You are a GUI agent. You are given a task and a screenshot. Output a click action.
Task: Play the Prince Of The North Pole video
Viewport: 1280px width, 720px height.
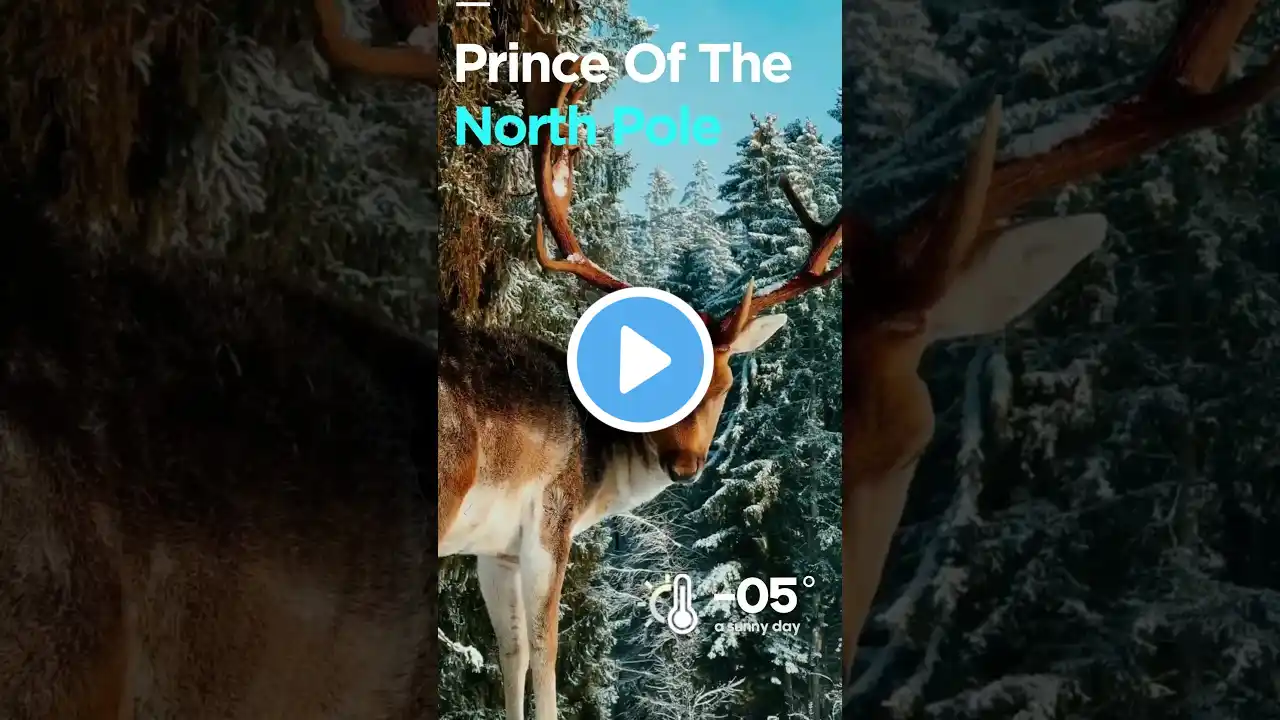tap(640, 360)
